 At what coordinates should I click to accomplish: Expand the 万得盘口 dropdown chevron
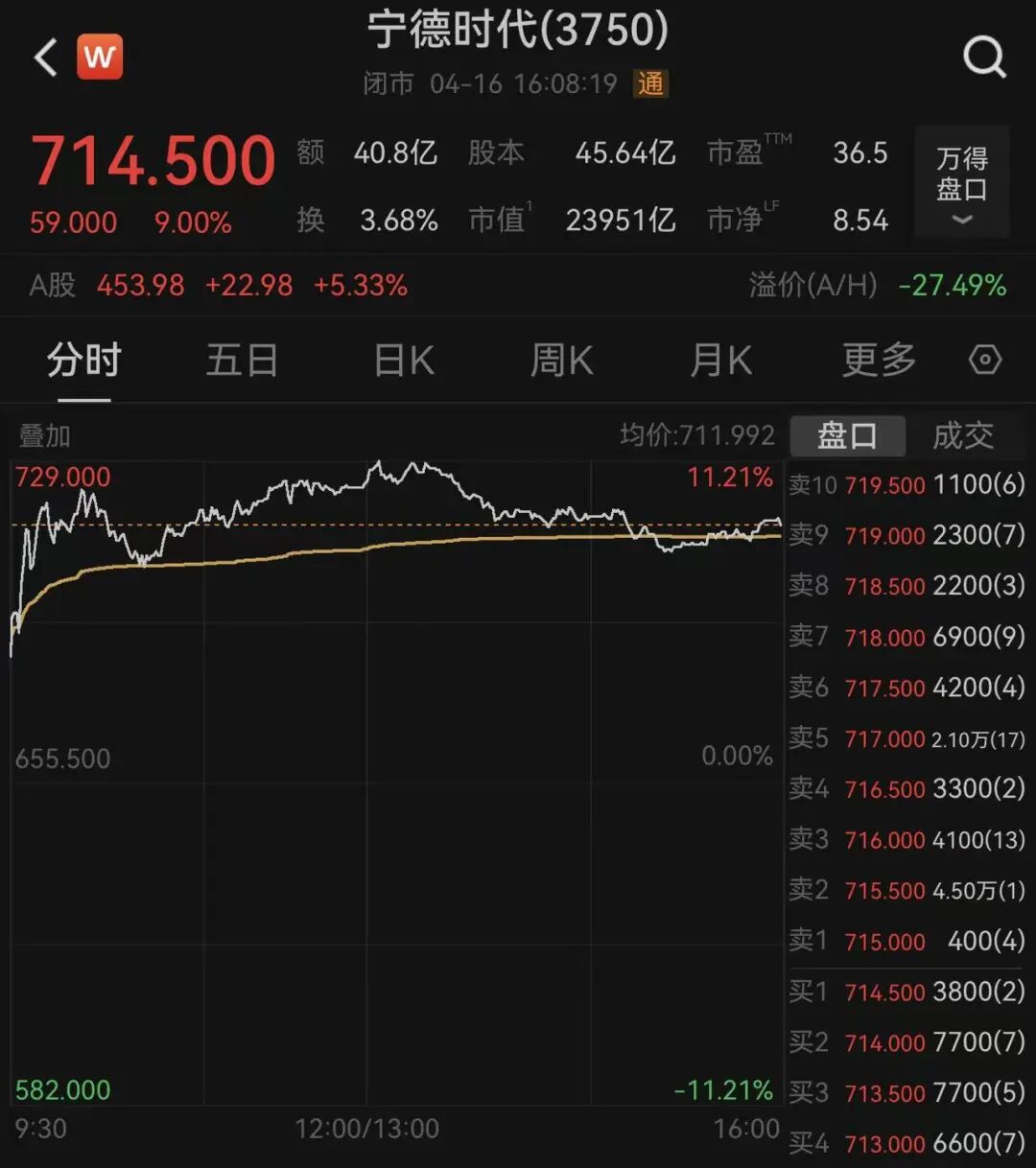tap(960, 219)
